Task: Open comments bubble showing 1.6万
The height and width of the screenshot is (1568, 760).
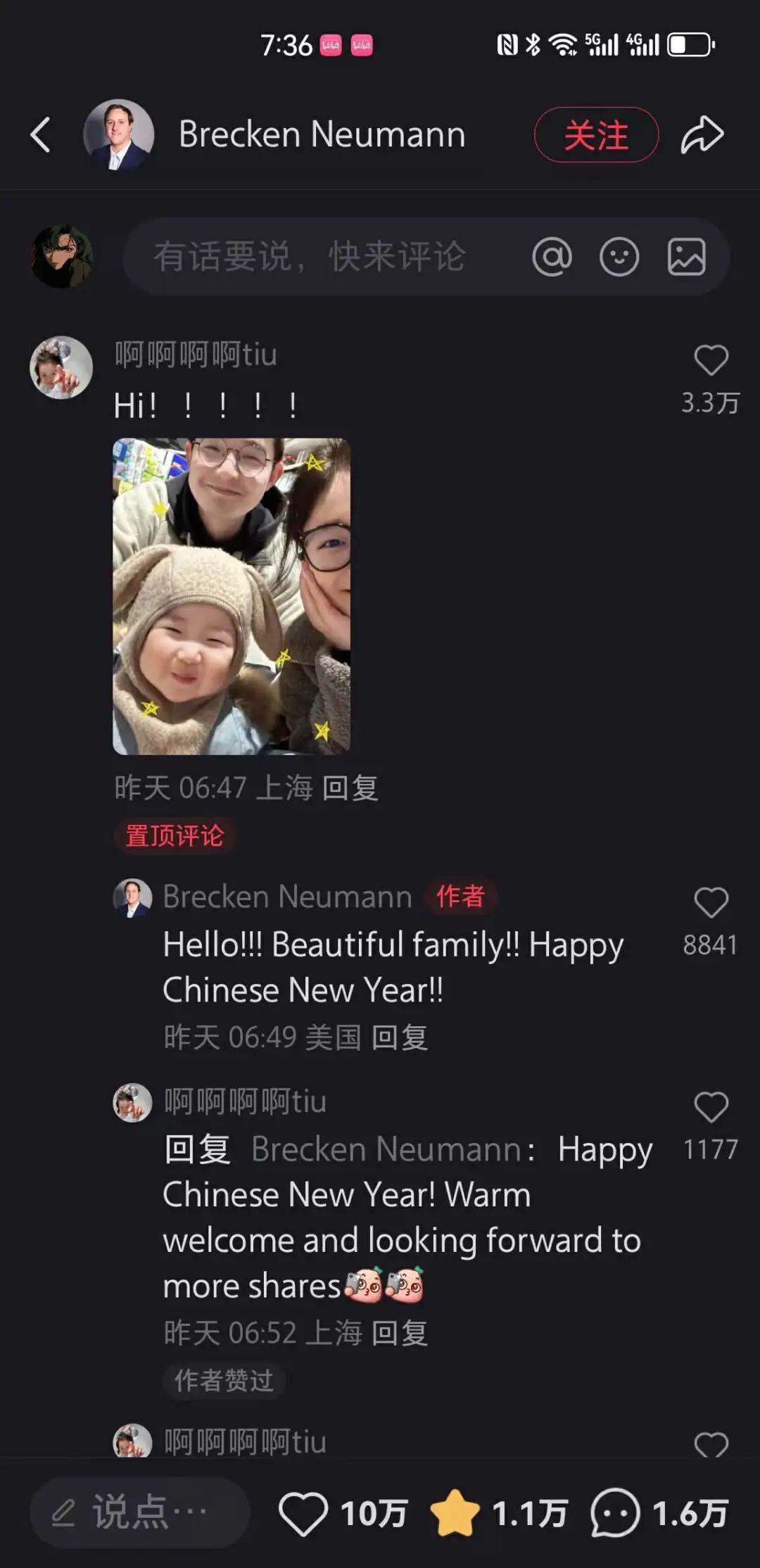Action: (x=615, y=1513)
